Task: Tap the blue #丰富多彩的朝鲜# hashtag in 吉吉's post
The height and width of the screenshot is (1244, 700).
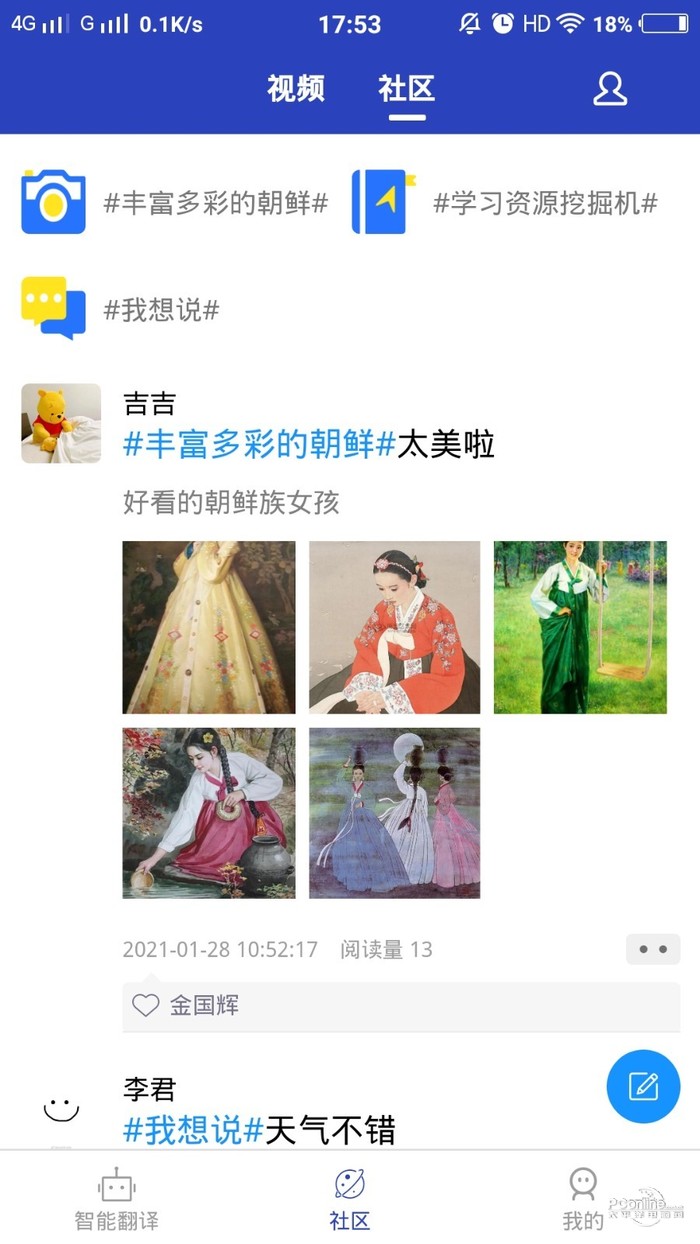Action: 259,443
